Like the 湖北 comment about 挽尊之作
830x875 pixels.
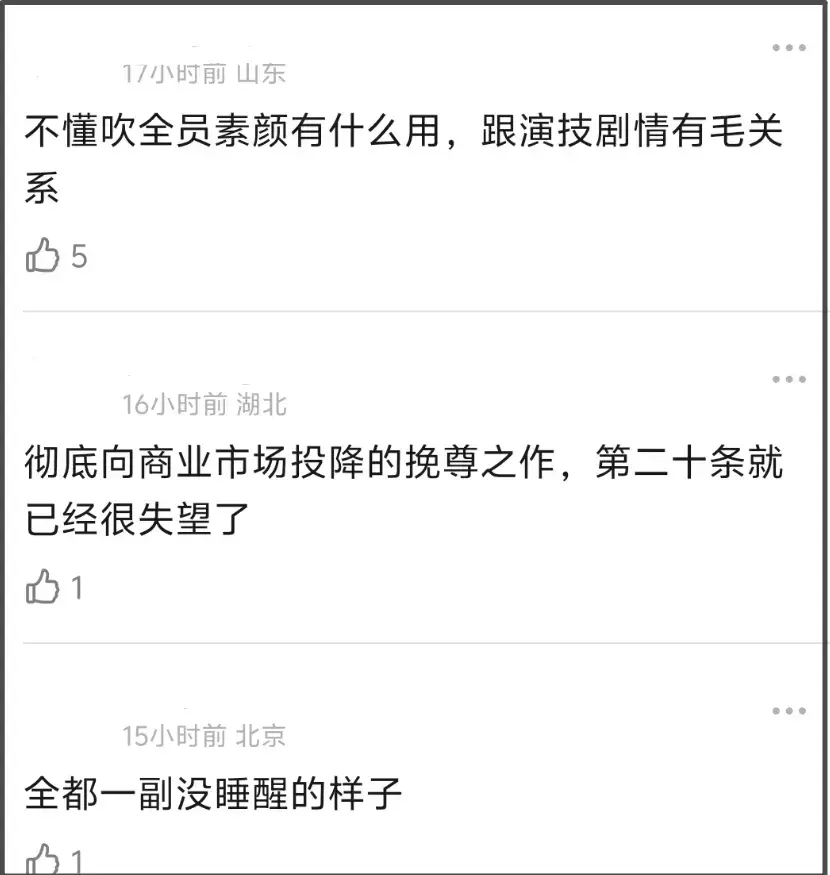pos(43,587)
